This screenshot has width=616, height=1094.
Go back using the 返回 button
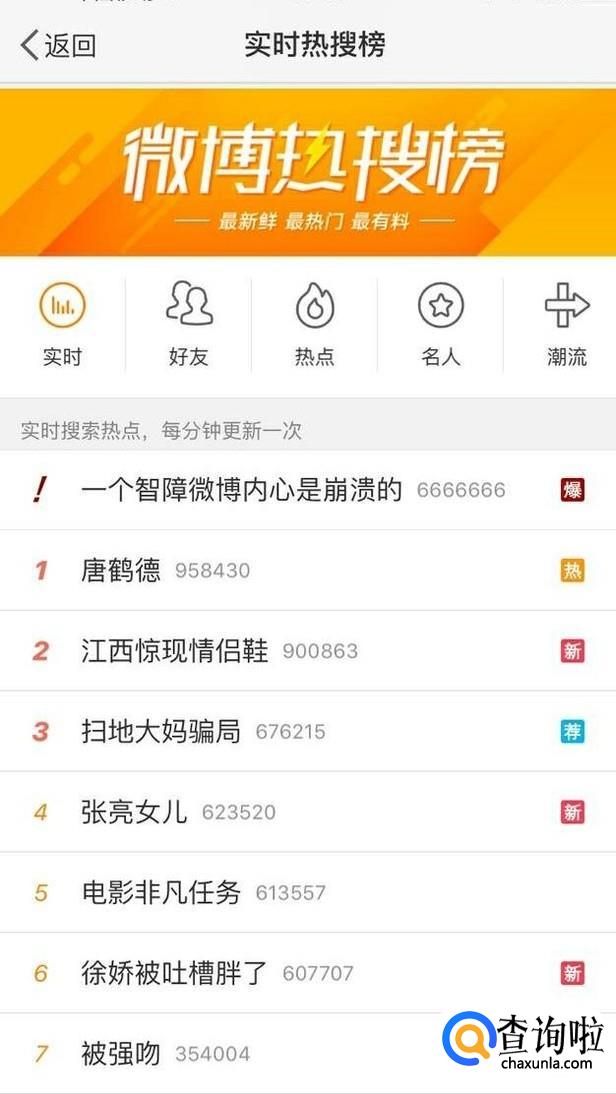[x=58, y=45]
